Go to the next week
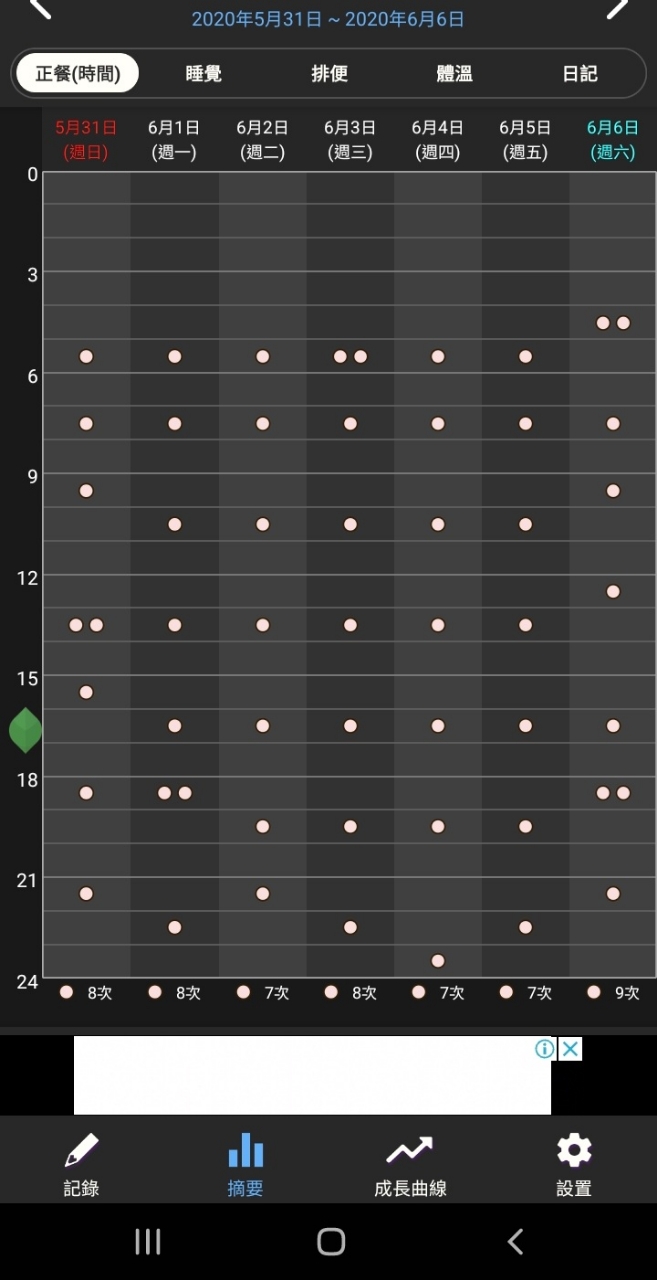Screen dimensions: 657x1280 [617, 9]
